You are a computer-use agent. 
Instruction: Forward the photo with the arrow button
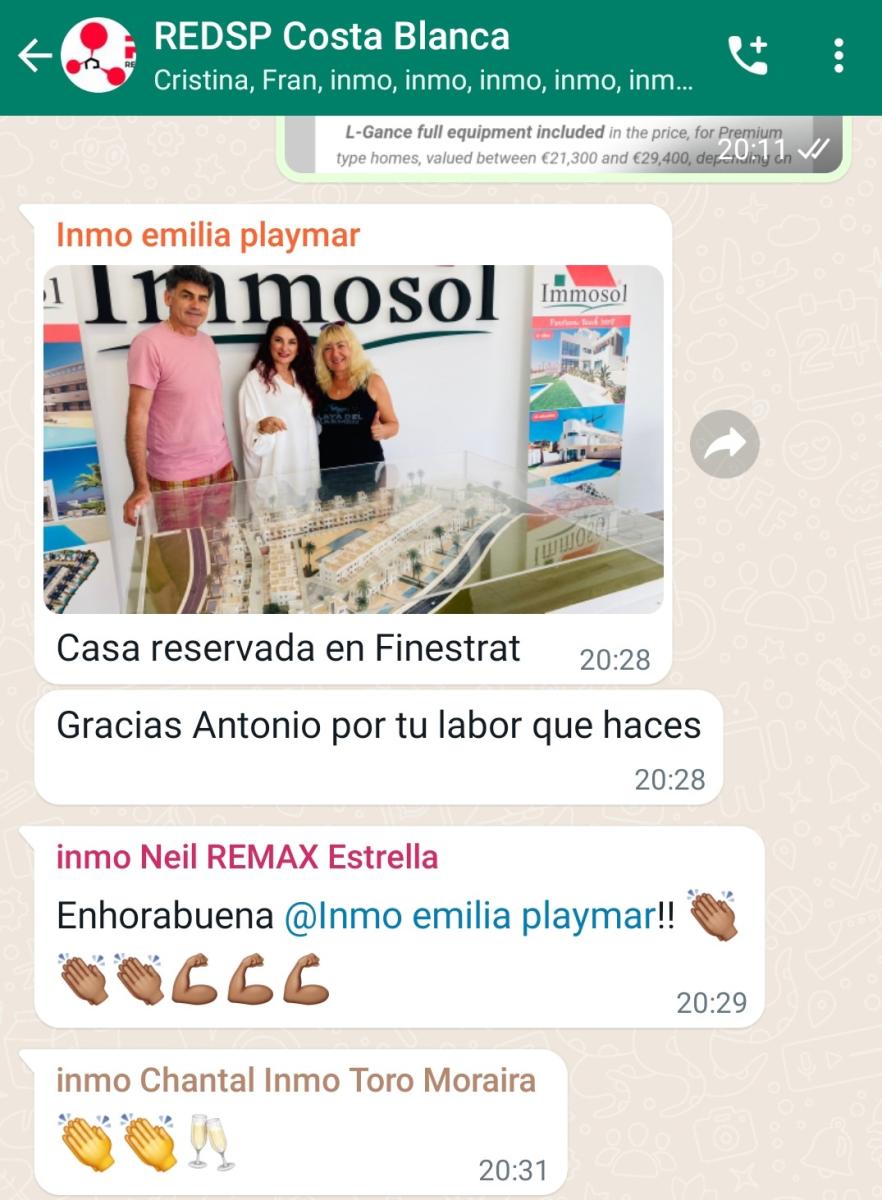pos(724,444)
